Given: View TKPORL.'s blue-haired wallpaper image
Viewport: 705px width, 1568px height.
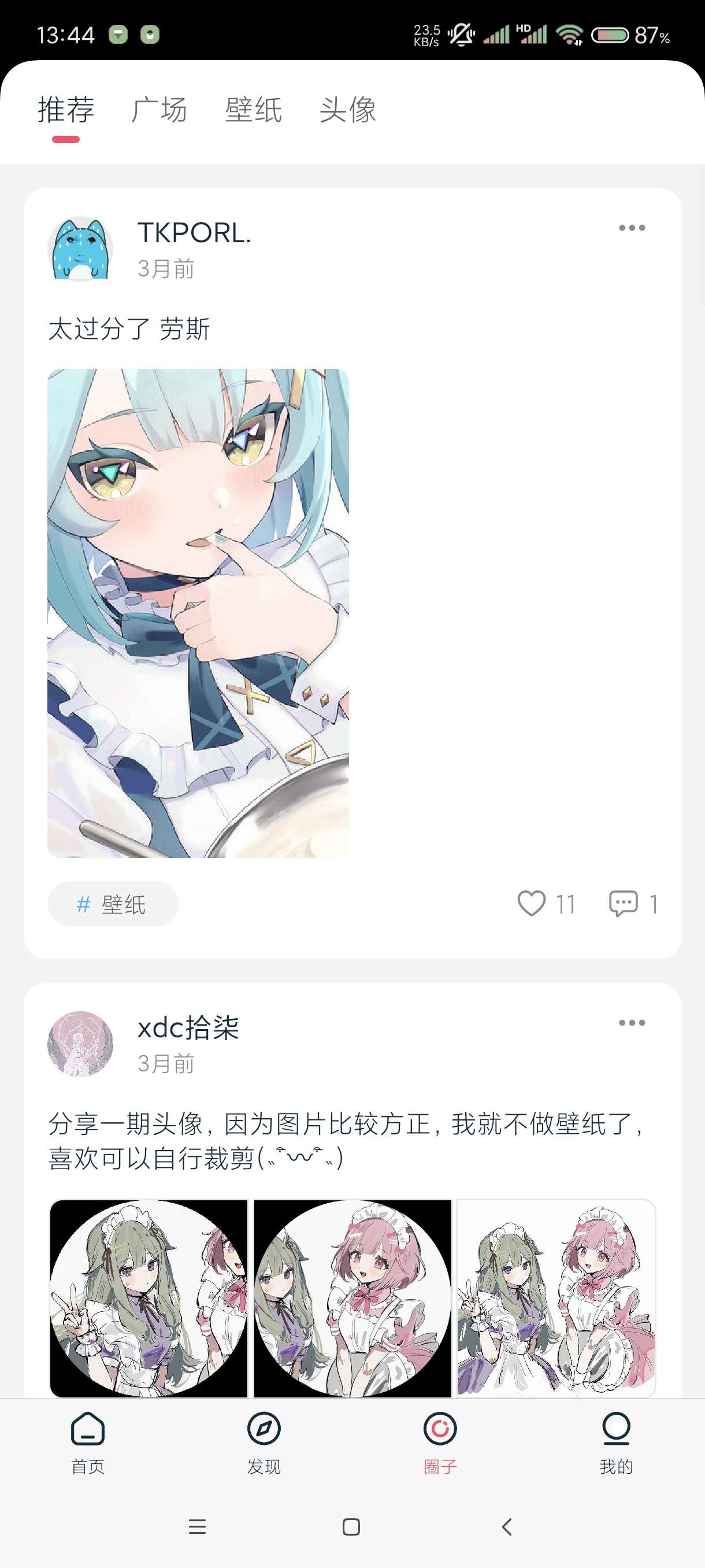Looking at the screenshot, I should coord(198,613).
